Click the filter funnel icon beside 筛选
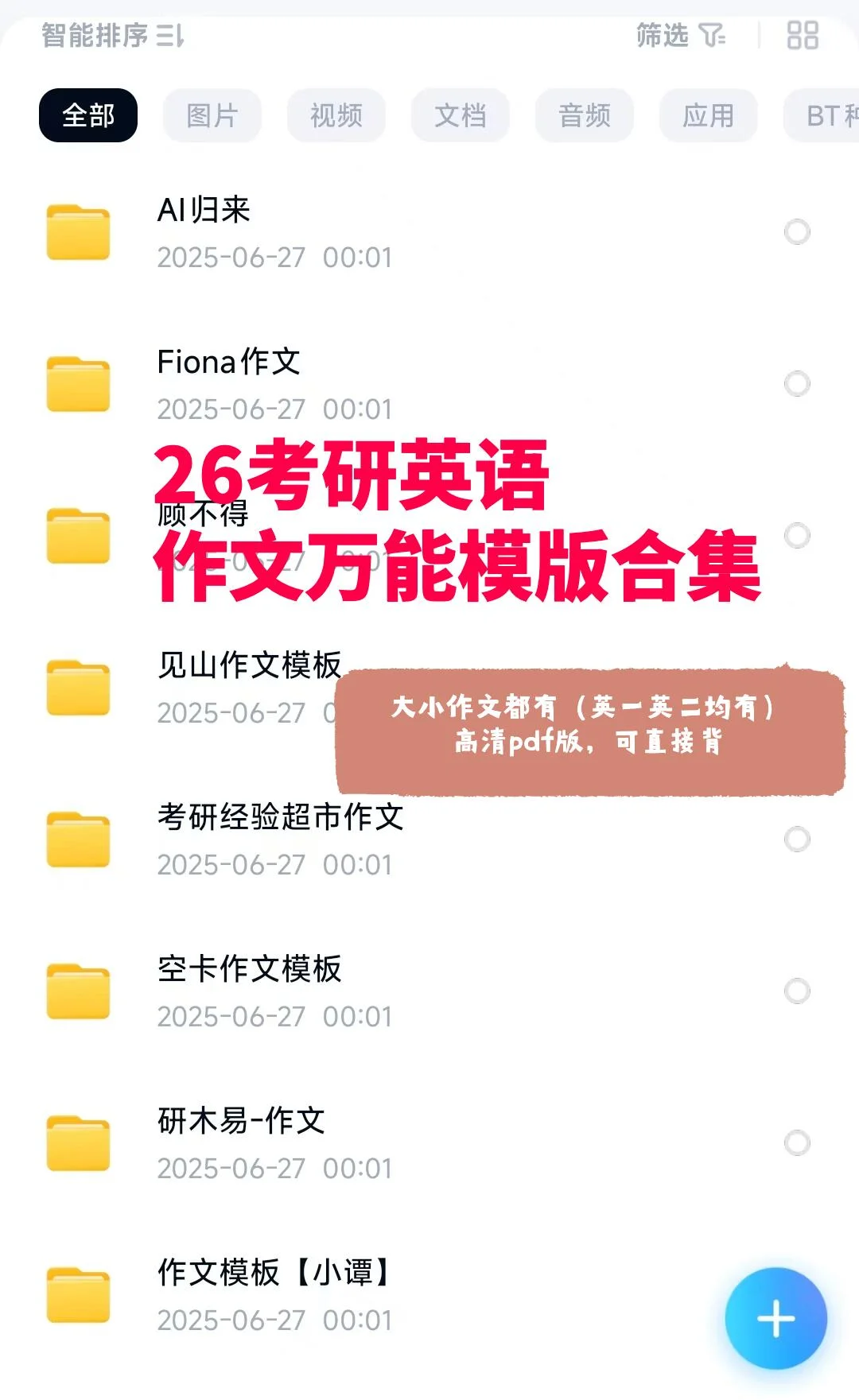The width and height of the screenshot is (859, 1400). [710, 35]
